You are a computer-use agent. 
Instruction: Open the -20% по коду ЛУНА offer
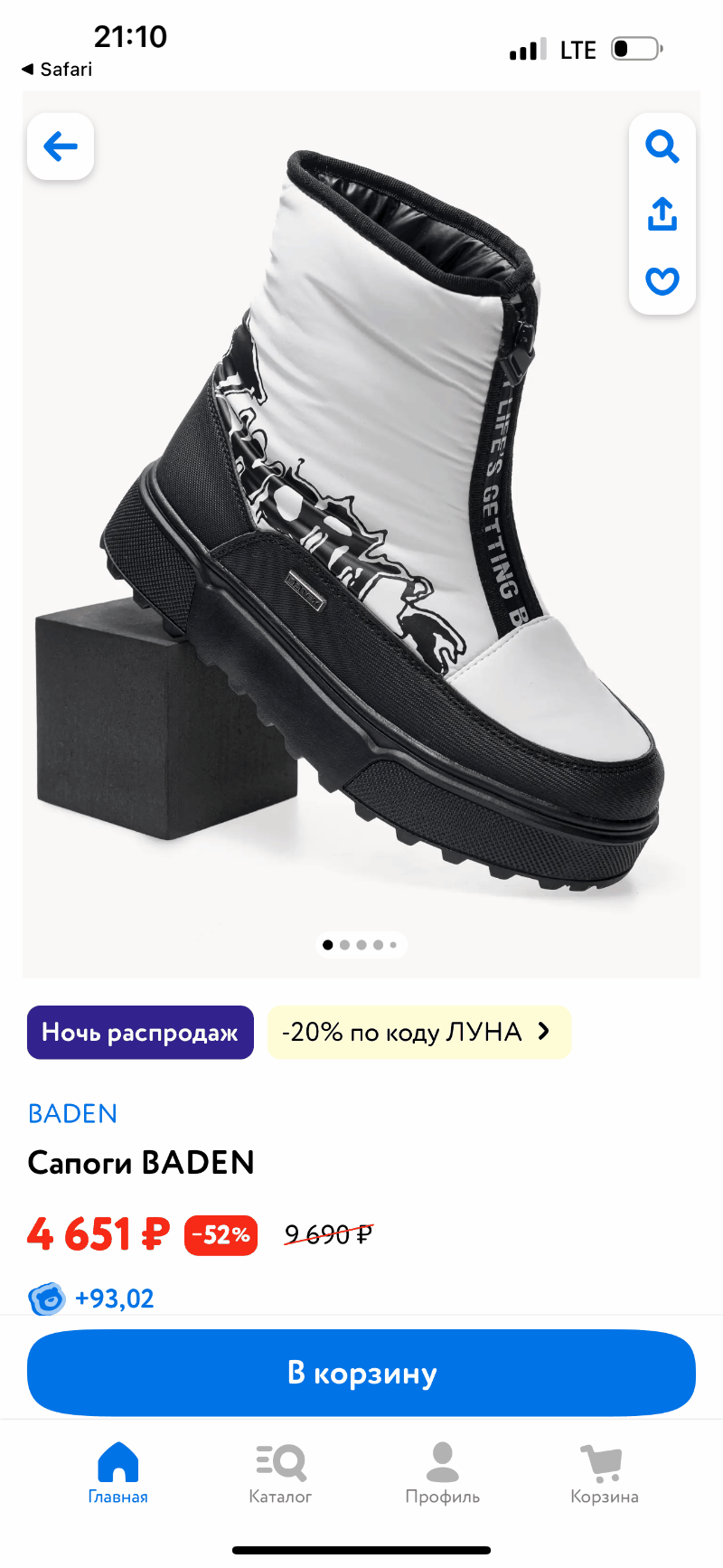(x=418, y=1032)
